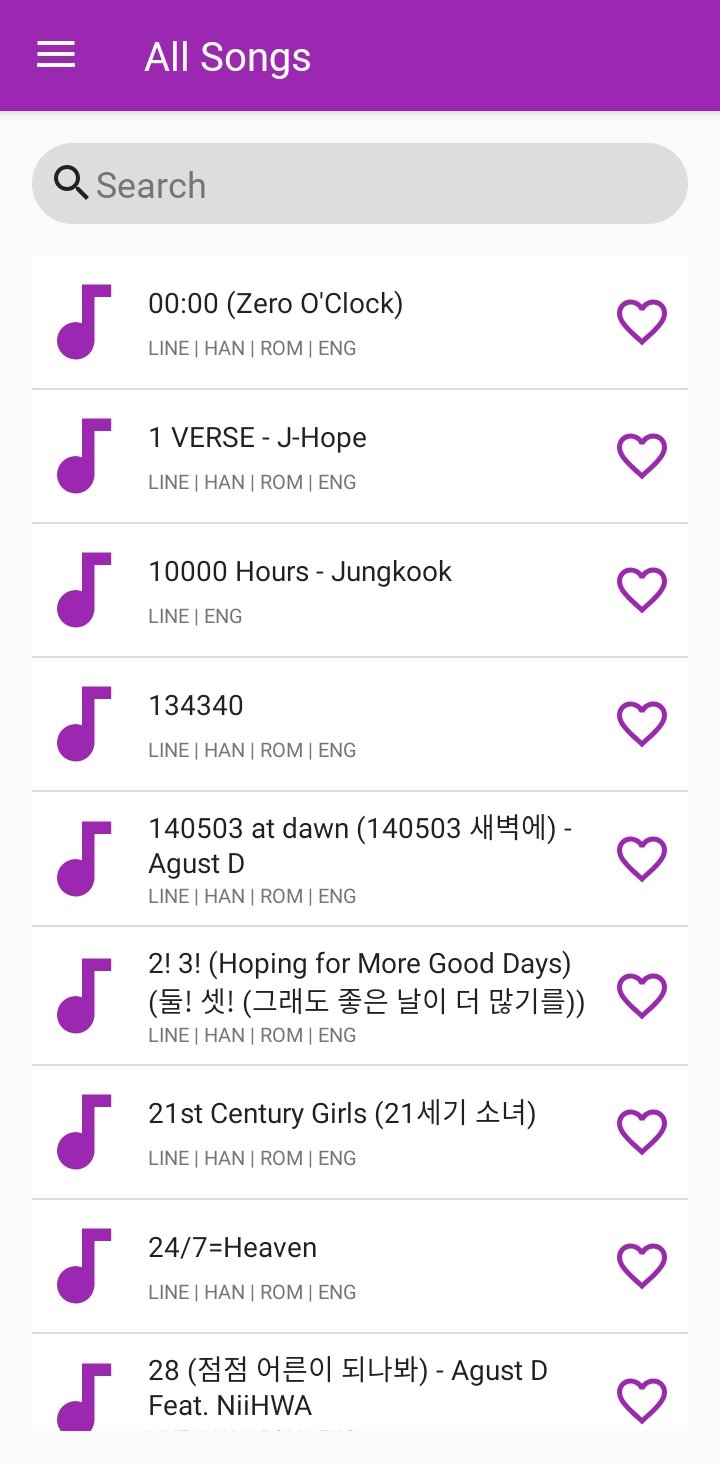720x1463 pixels.
Task: Add 10000 Hours - Jungkook to favorites
Action: tap(641, 590)
